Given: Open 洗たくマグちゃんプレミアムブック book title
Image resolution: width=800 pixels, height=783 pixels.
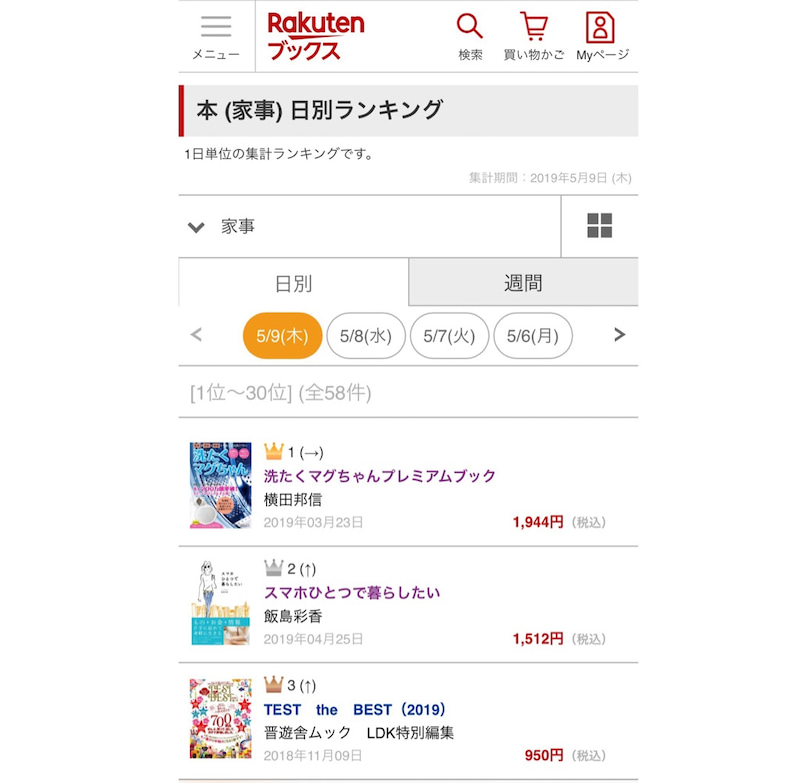Looking at the screenshot, I should 380,476.
